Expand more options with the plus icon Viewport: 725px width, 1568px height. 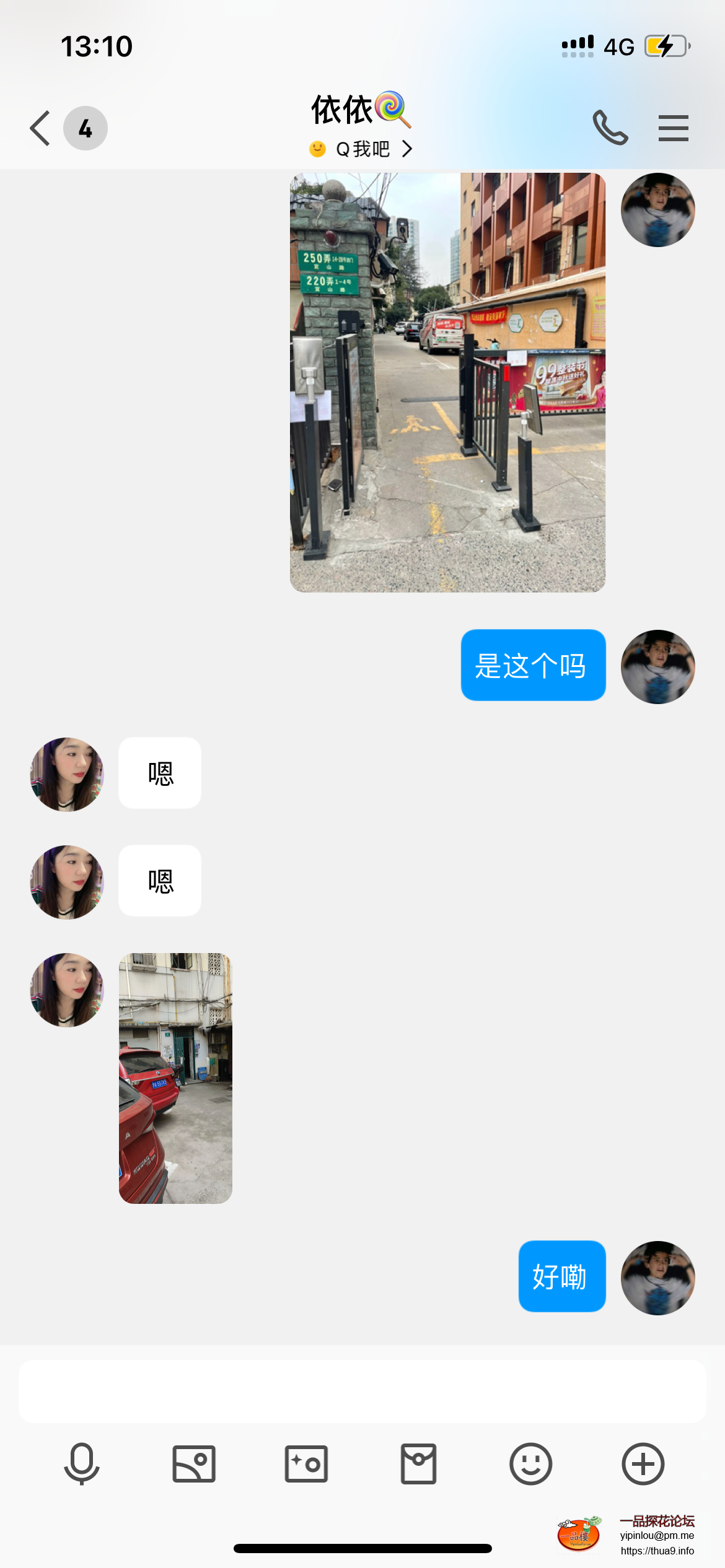point(643,1464)
